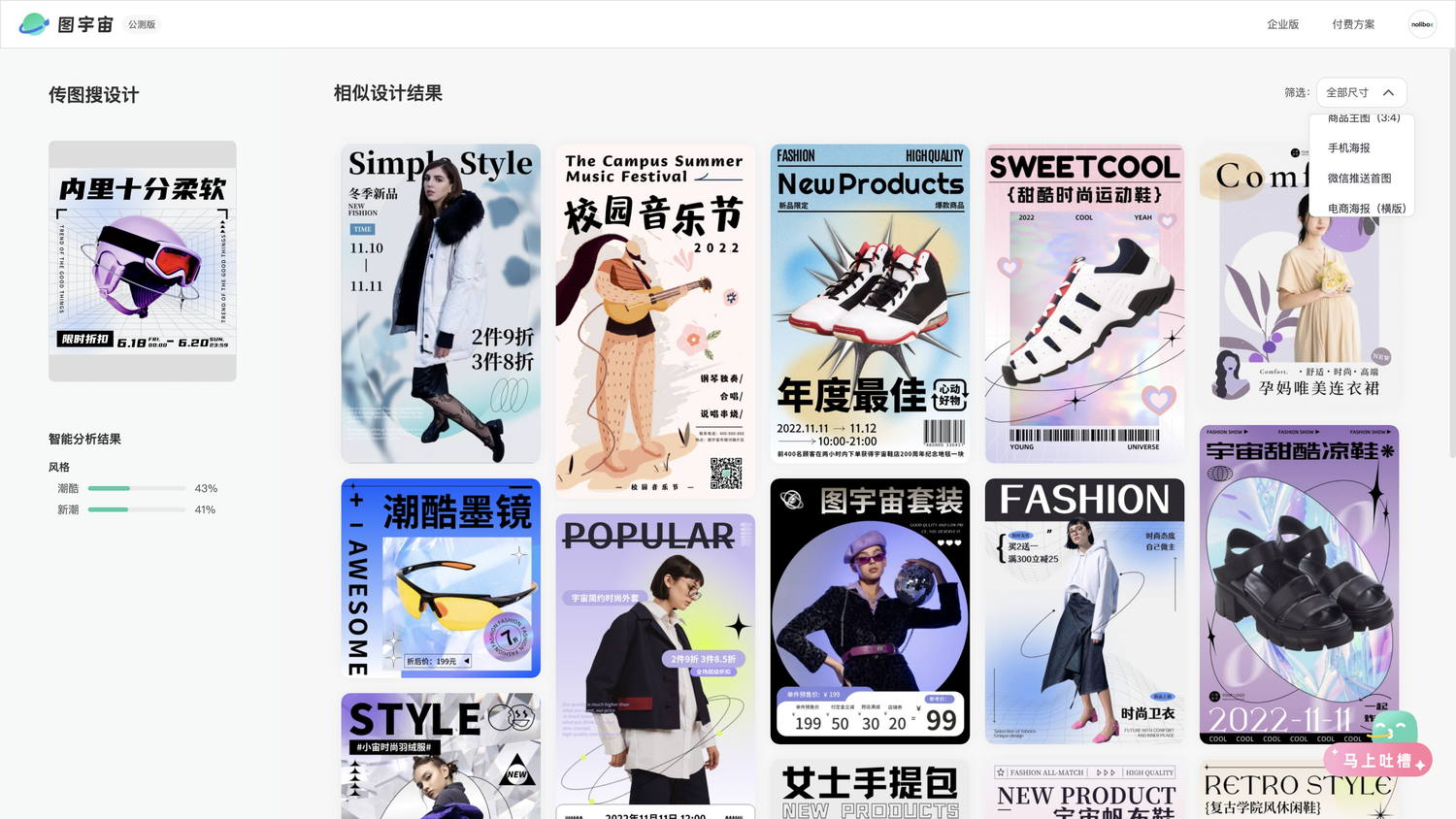Open the New Products 年度最佳 sneaker design

(x=870, y=303)
